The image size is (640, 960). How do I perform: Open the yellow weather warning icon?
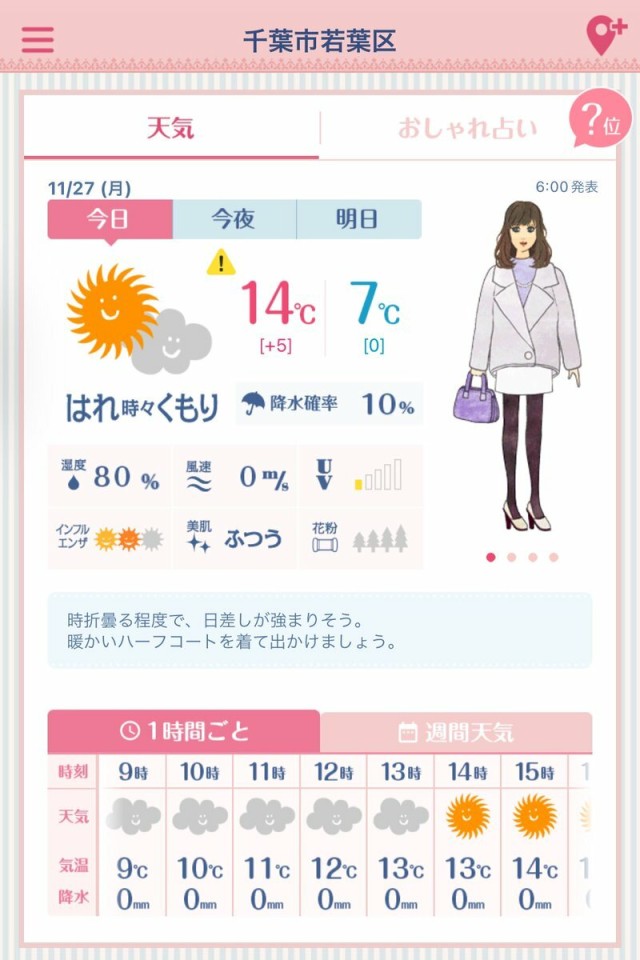coord(221,263)
